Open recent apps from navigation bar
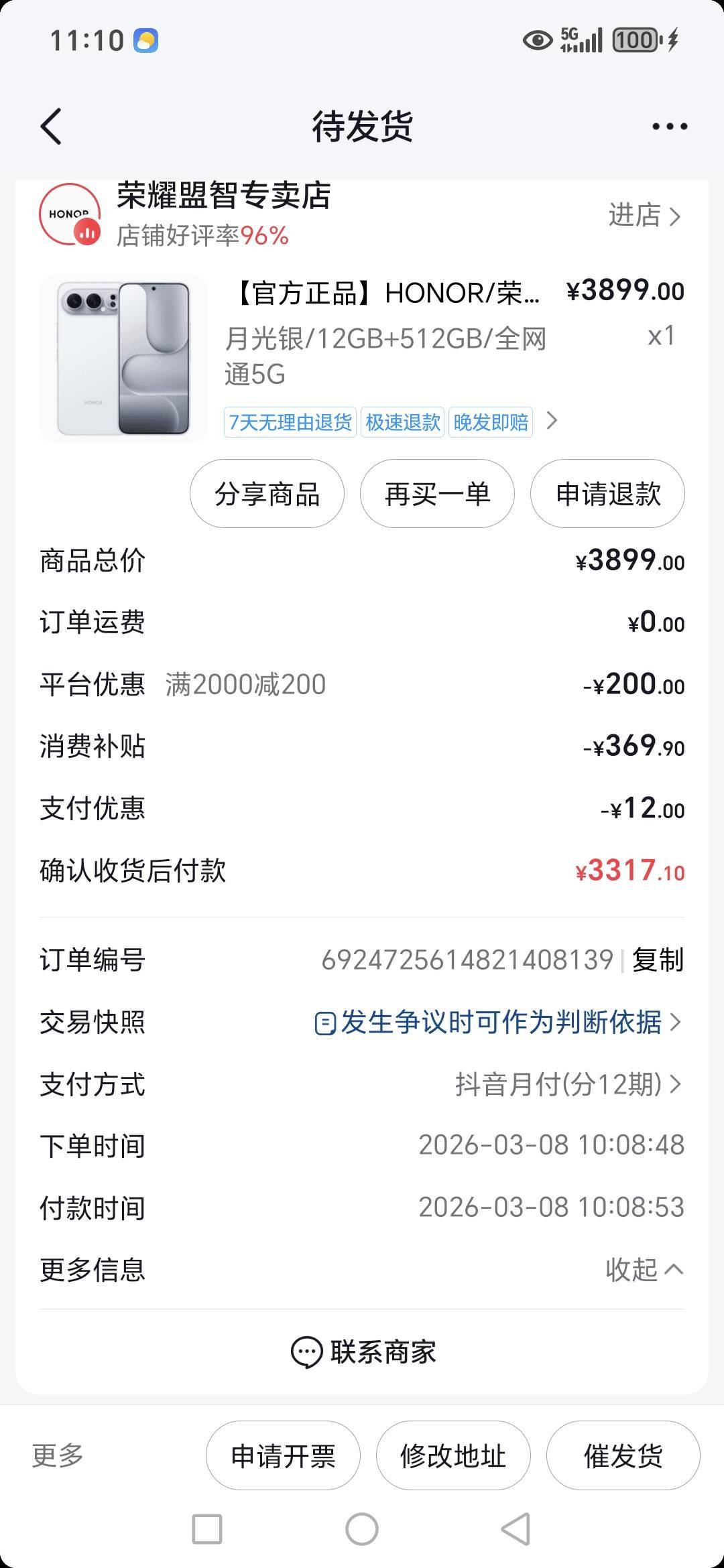 [x=207, y=1530]
